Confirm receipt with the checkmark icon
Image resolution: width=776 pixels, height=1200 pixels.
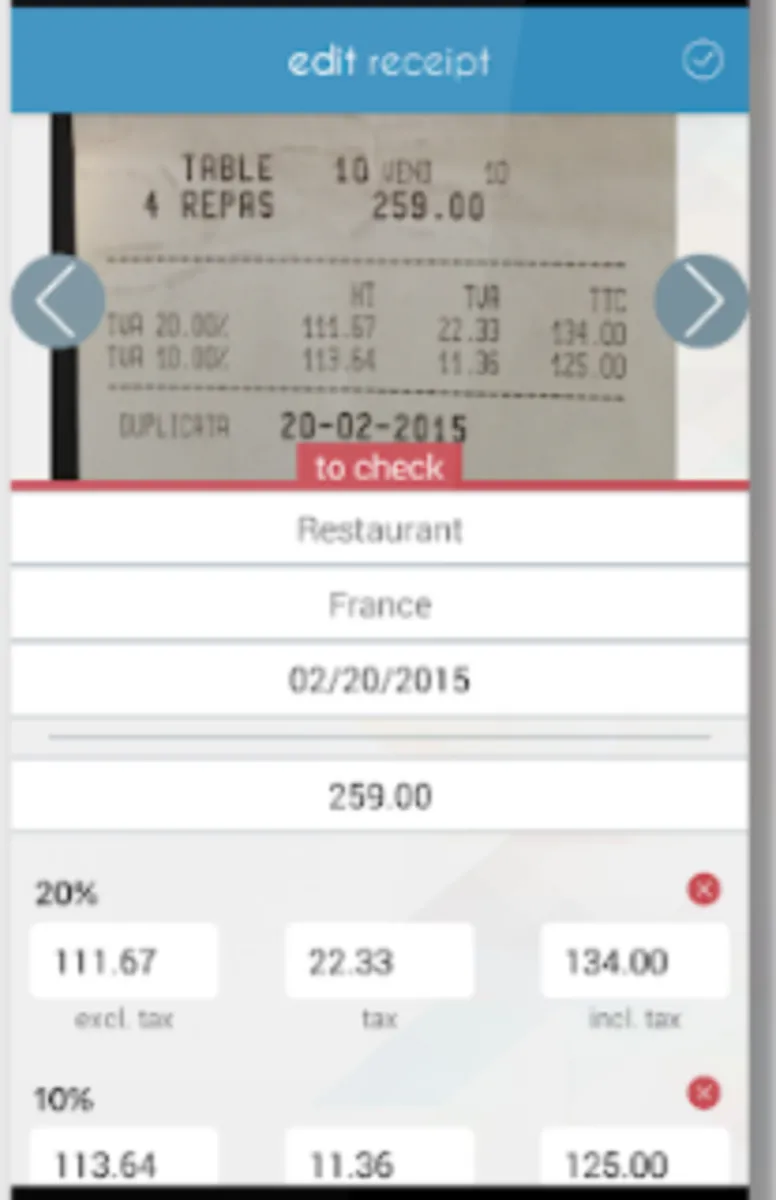pos(703,61)
